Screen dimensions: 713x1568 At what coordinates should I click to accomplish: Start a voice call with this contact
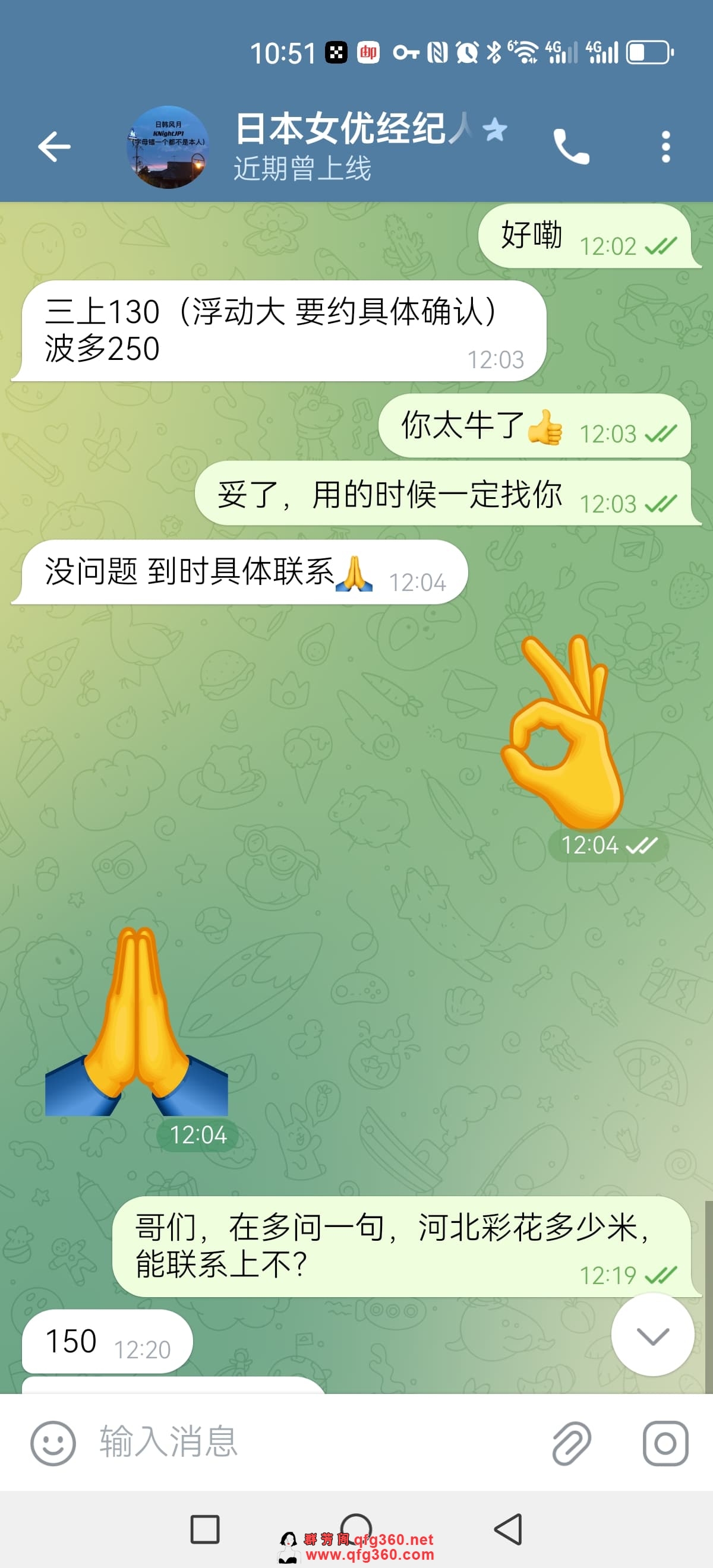570,147
